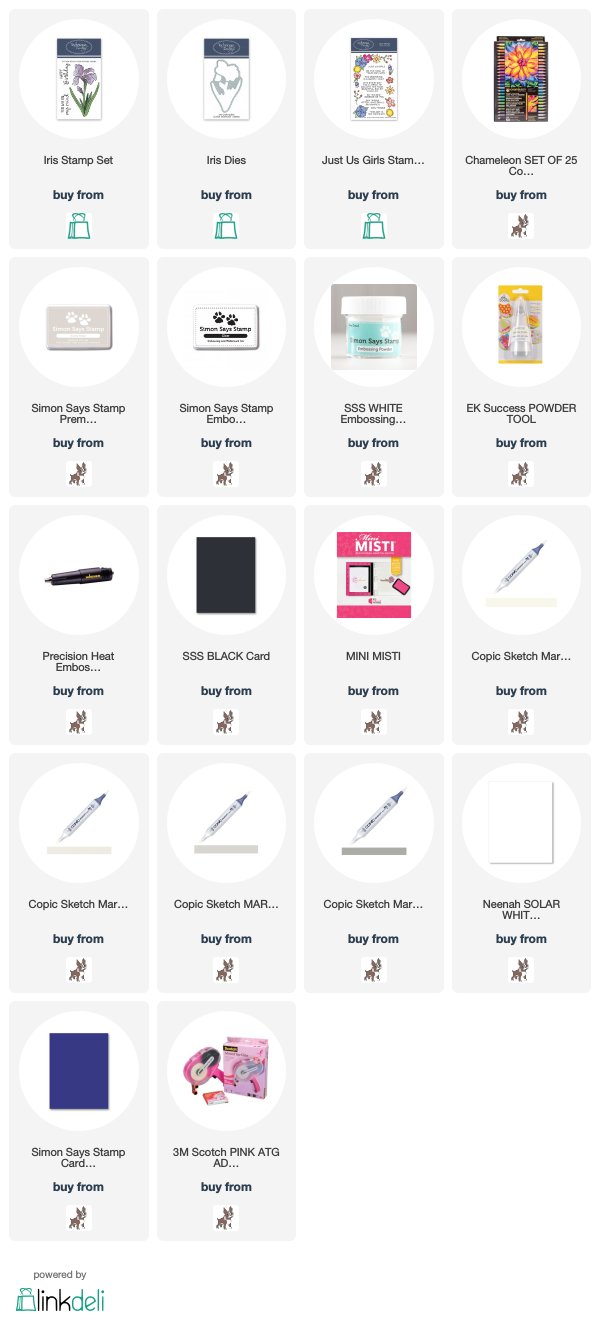The height and width of the screenshot is (1321, 600).
Task: View the Just Us Girls Stamp product
Action: 373,129
